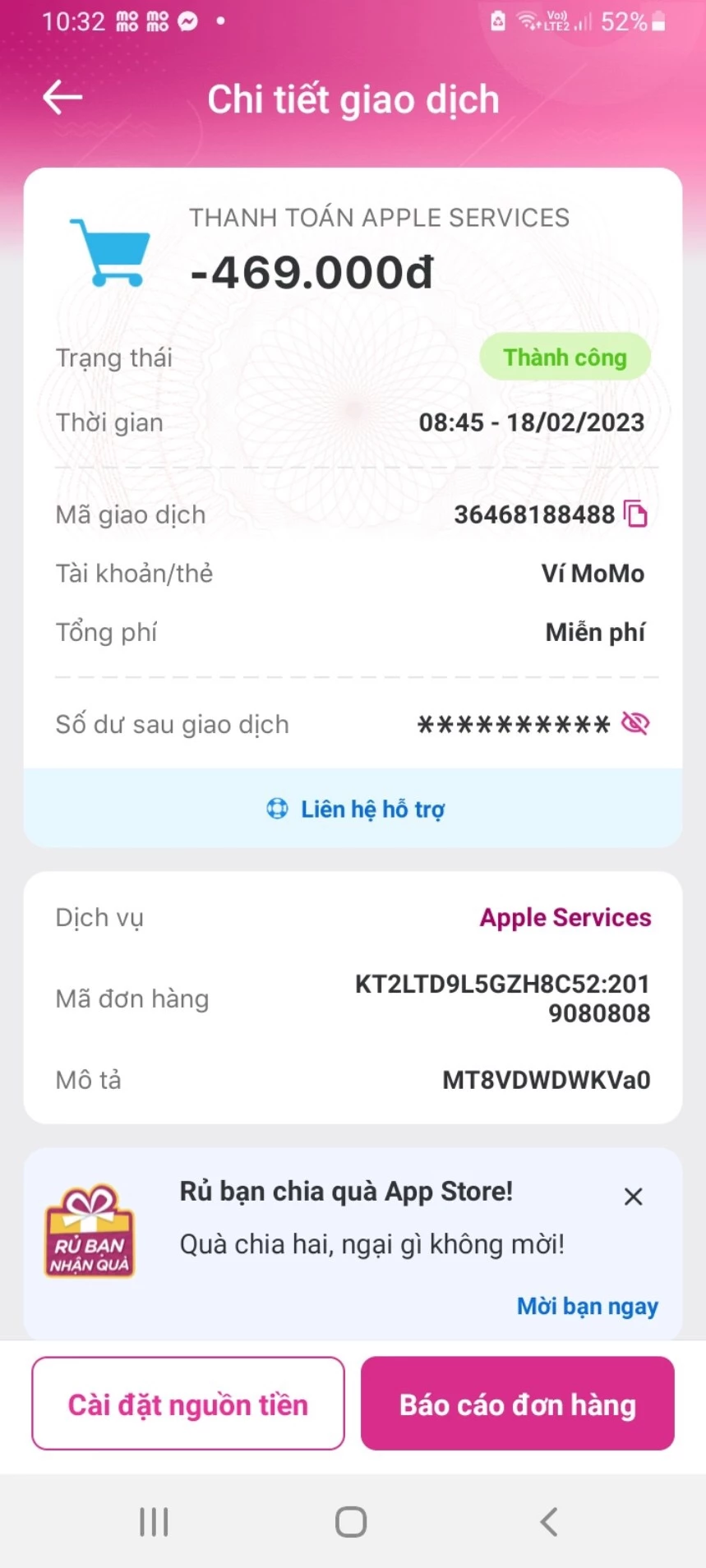Go back using the top-left arrow

coord(62,97)
